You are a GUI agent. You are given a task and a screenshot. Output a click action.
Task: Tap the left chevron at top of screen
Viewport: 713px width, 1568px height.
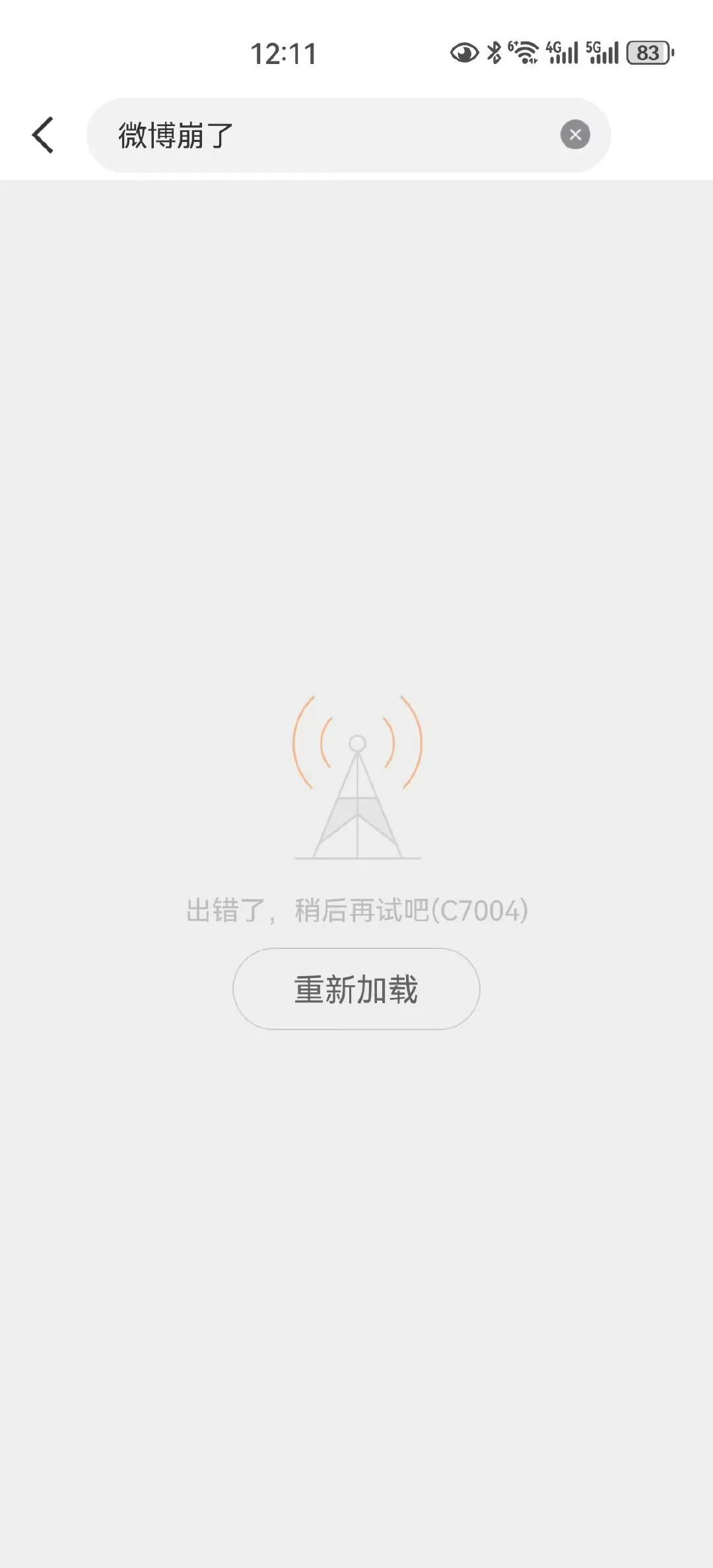[x=44, y=135]
